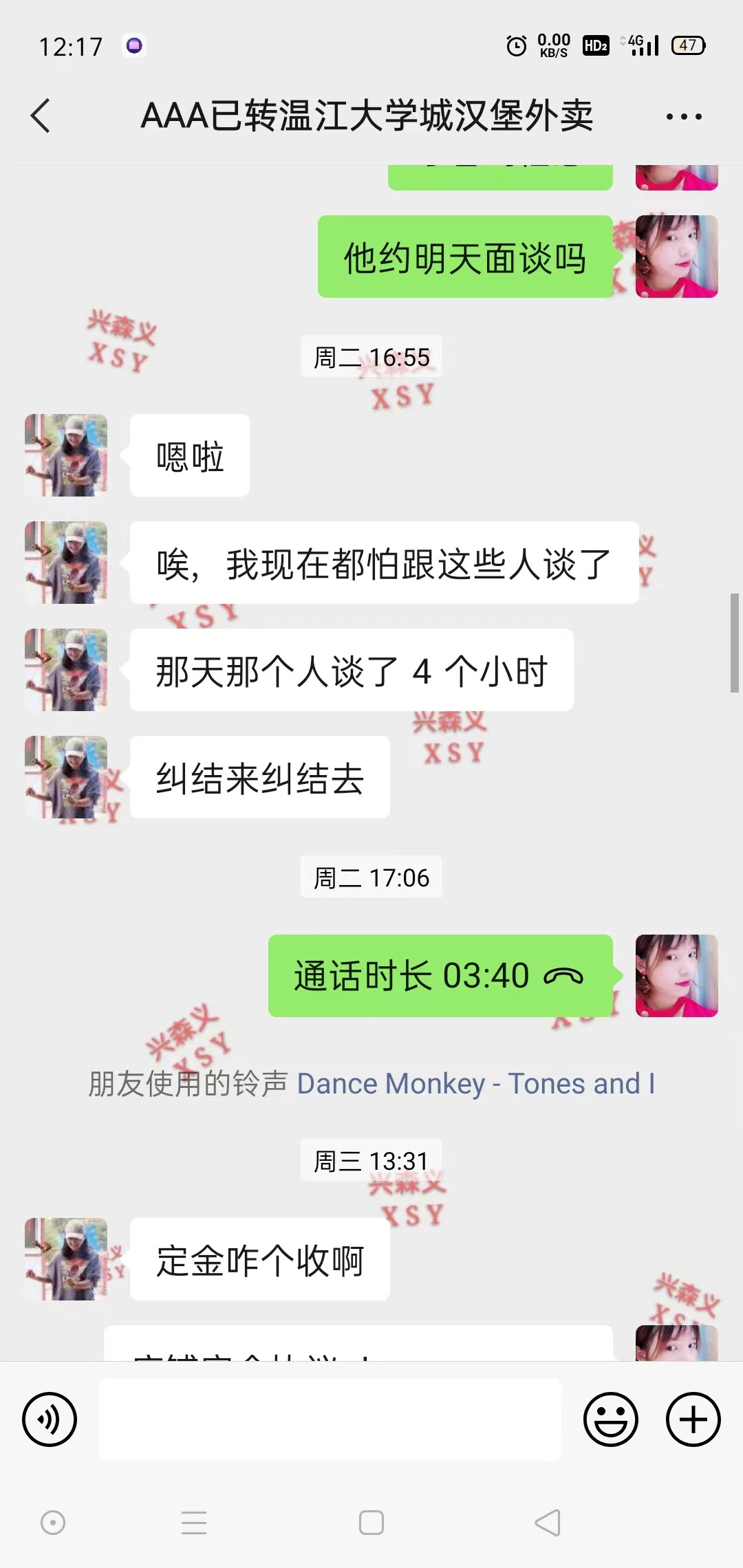Image resolution: width=743 pixels, height=1568 pixels.
Task: Switch to voice message input
Action: pyautogui.click(x=50, y=1419)
